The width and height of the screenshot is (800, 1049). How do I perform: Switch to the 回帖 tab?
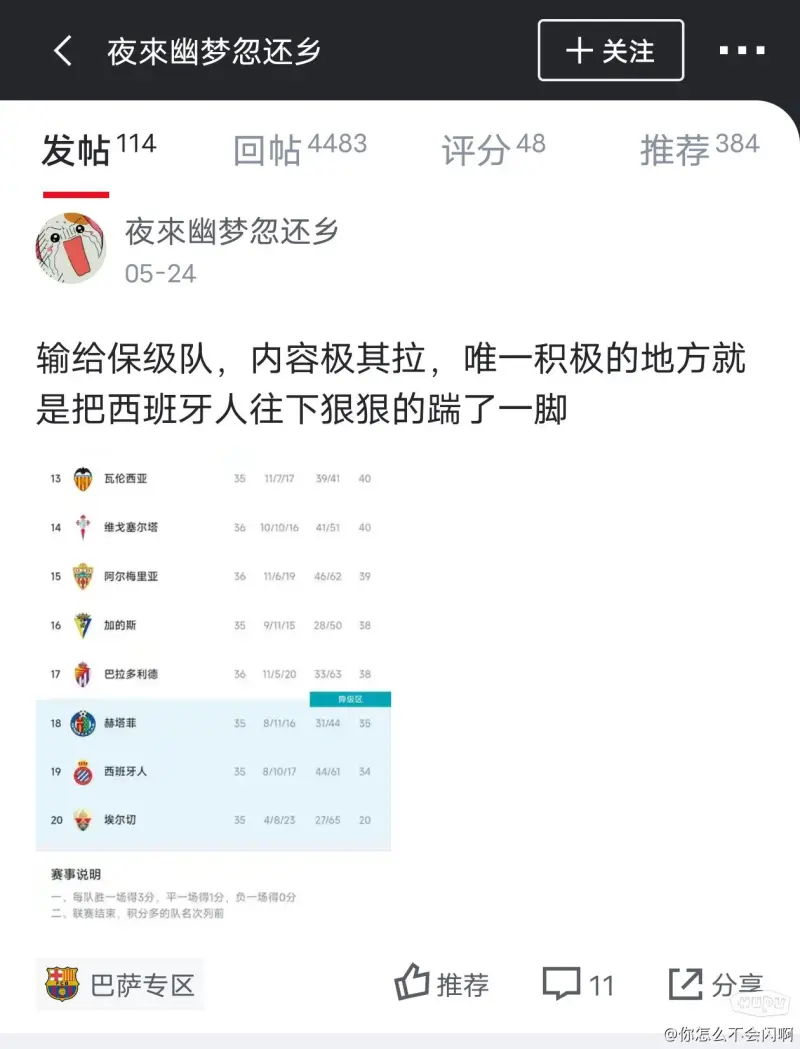coord(299,149)
